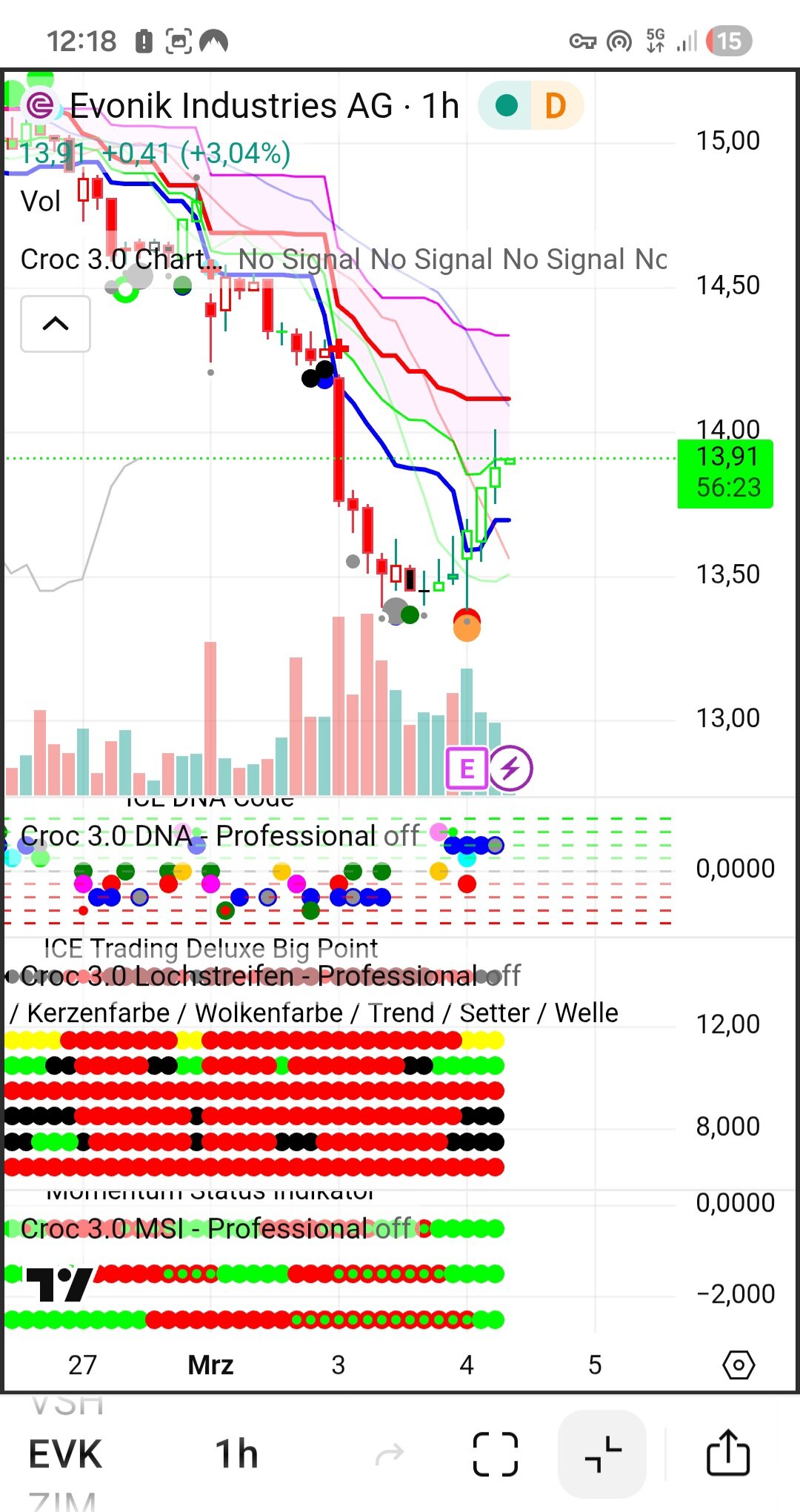The width and height of the screenshot is (800, 1512).
Task: Open chart settings hexagon icon
Action: click(738, 1365)
